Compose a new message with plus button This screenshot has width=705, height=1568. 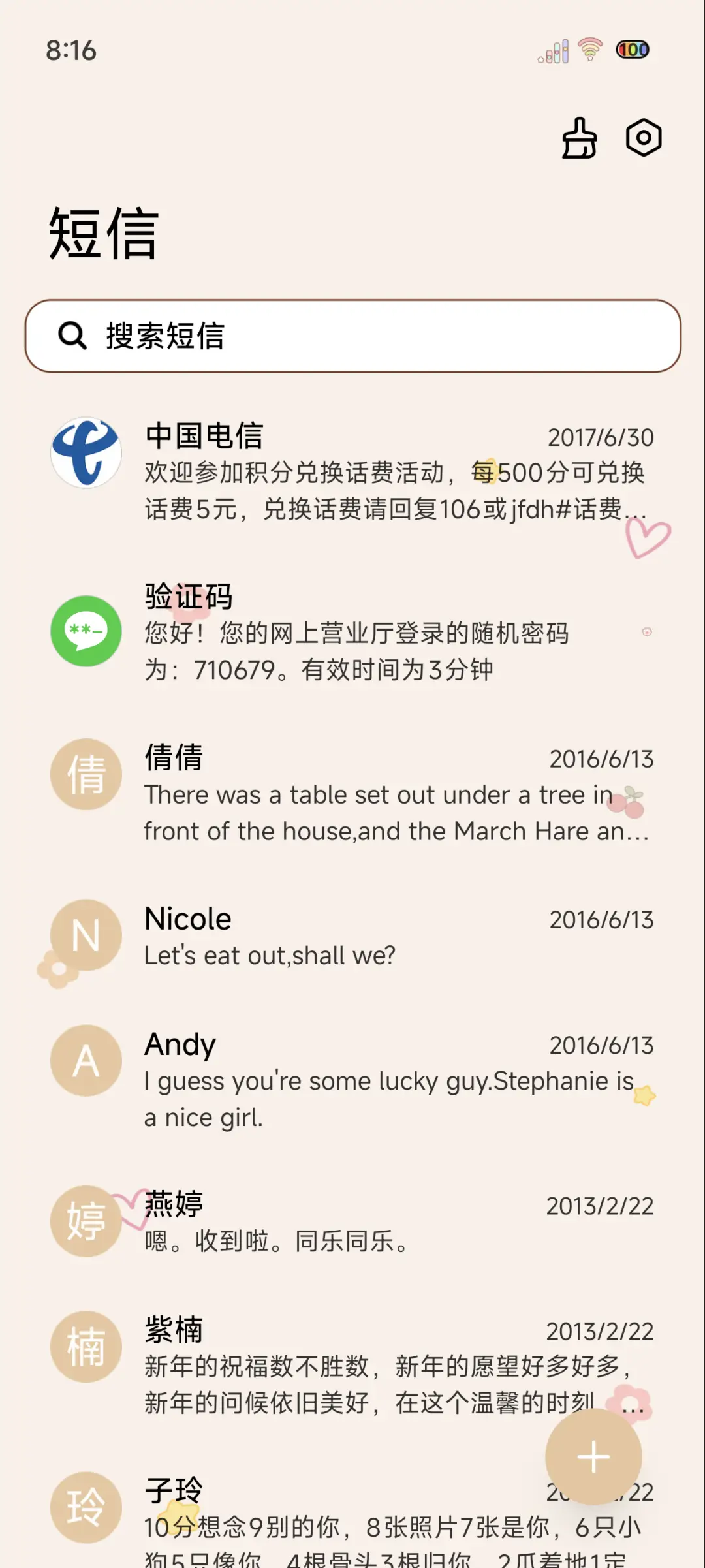(593, 1457)
